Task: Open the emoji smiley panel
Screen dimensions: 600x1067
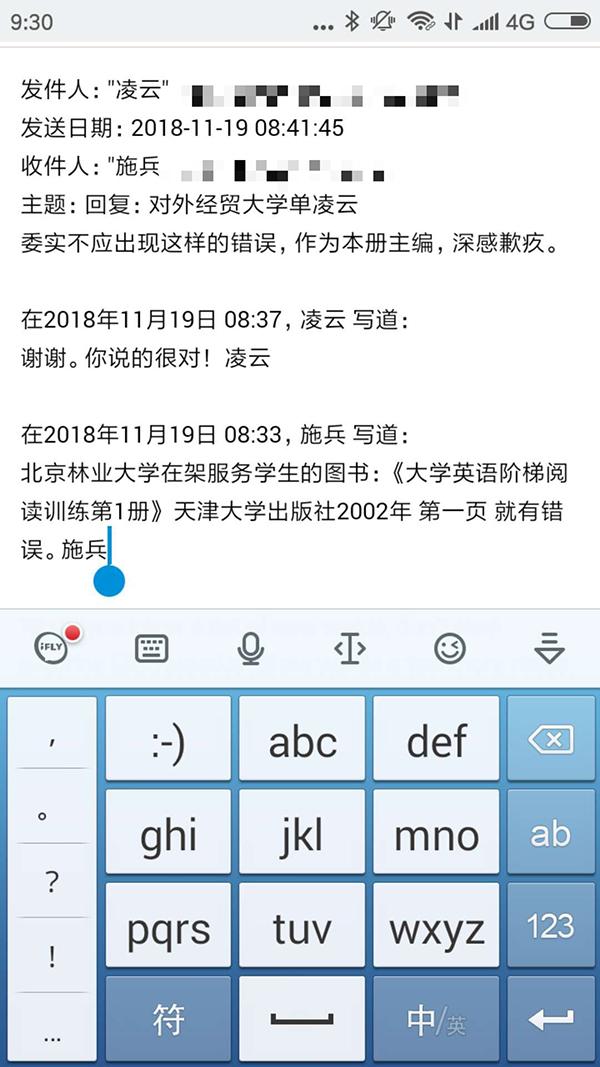Action: pos(450,649)
